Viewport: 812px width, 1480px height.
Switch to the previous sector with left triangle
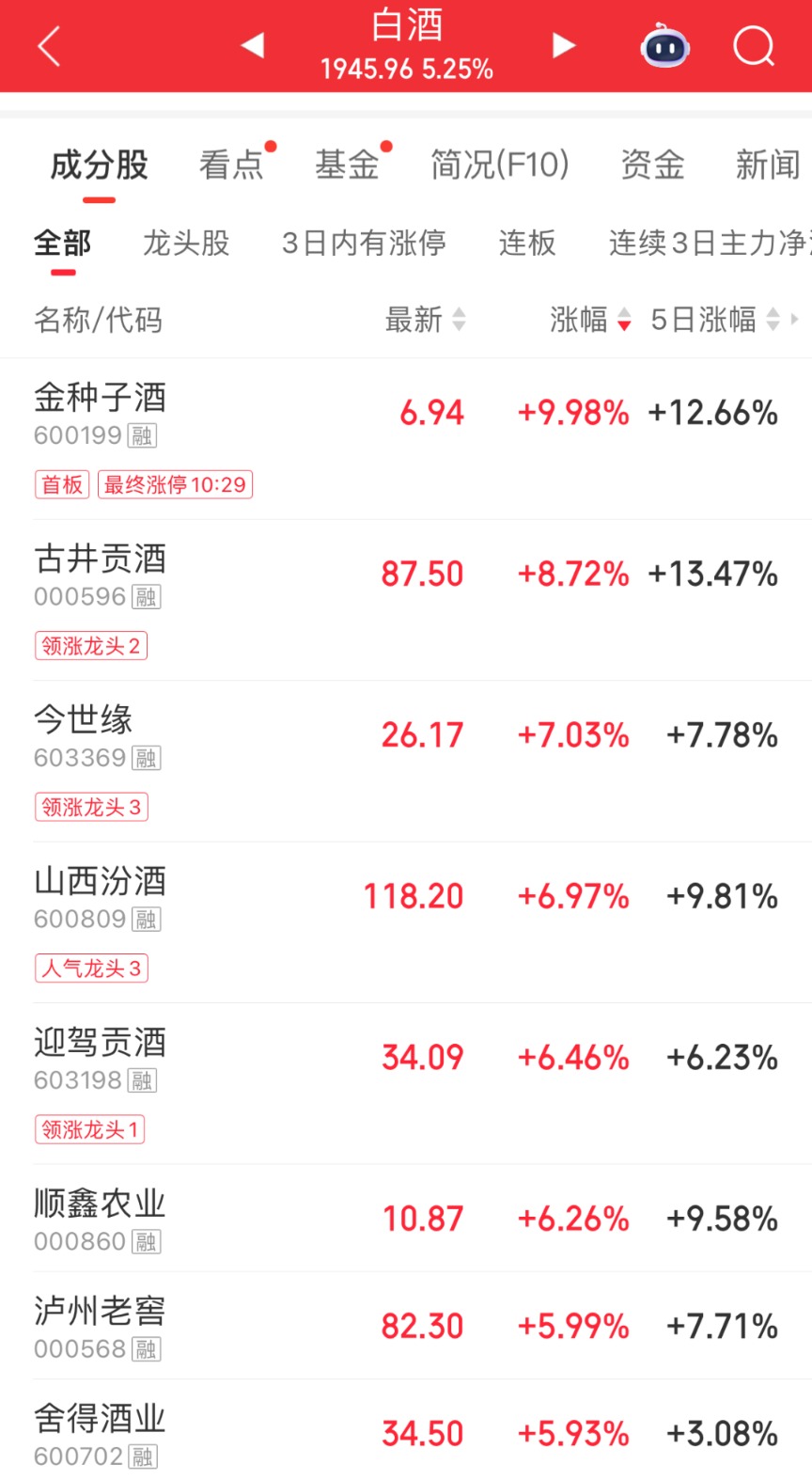point(252,45)
